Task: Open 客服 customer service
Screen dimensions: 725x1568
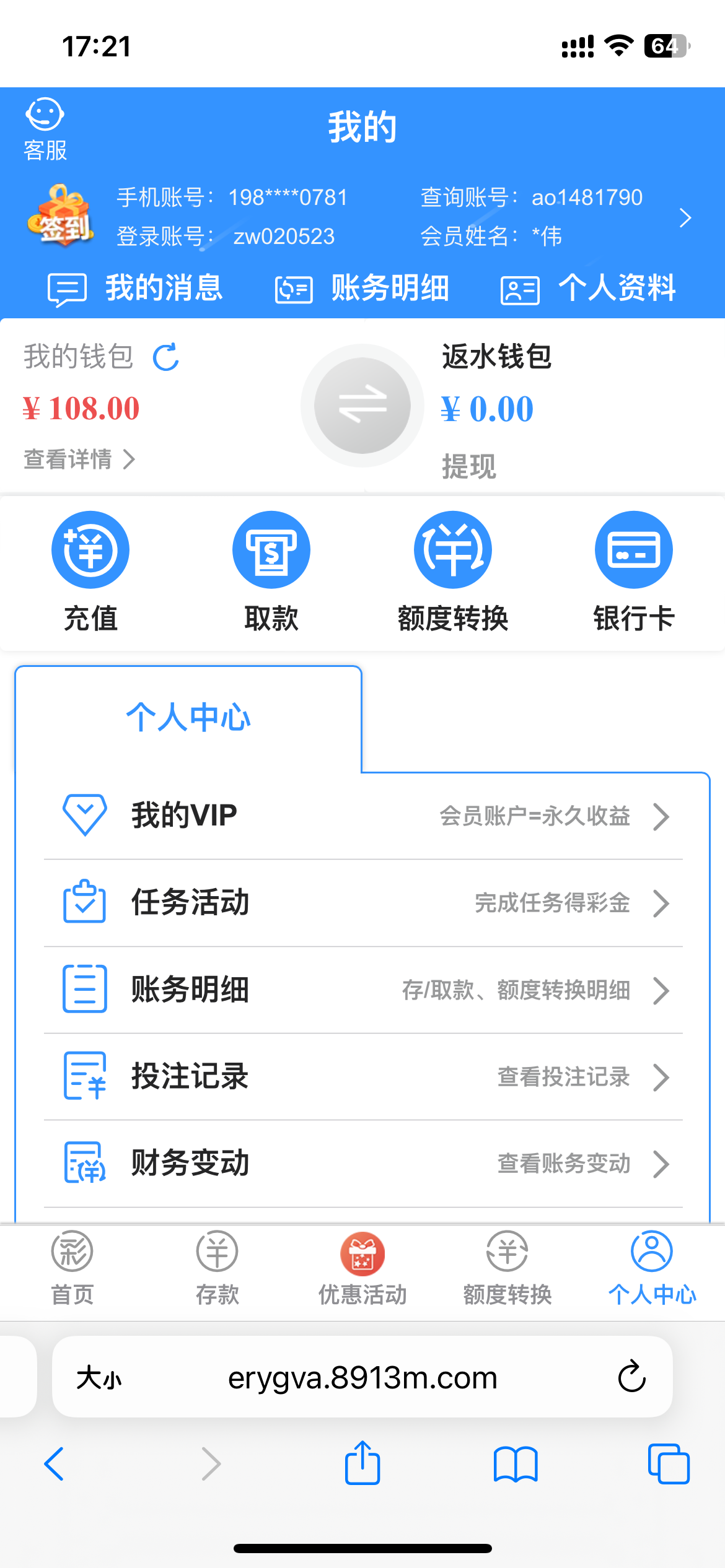Action: [45, 129]
